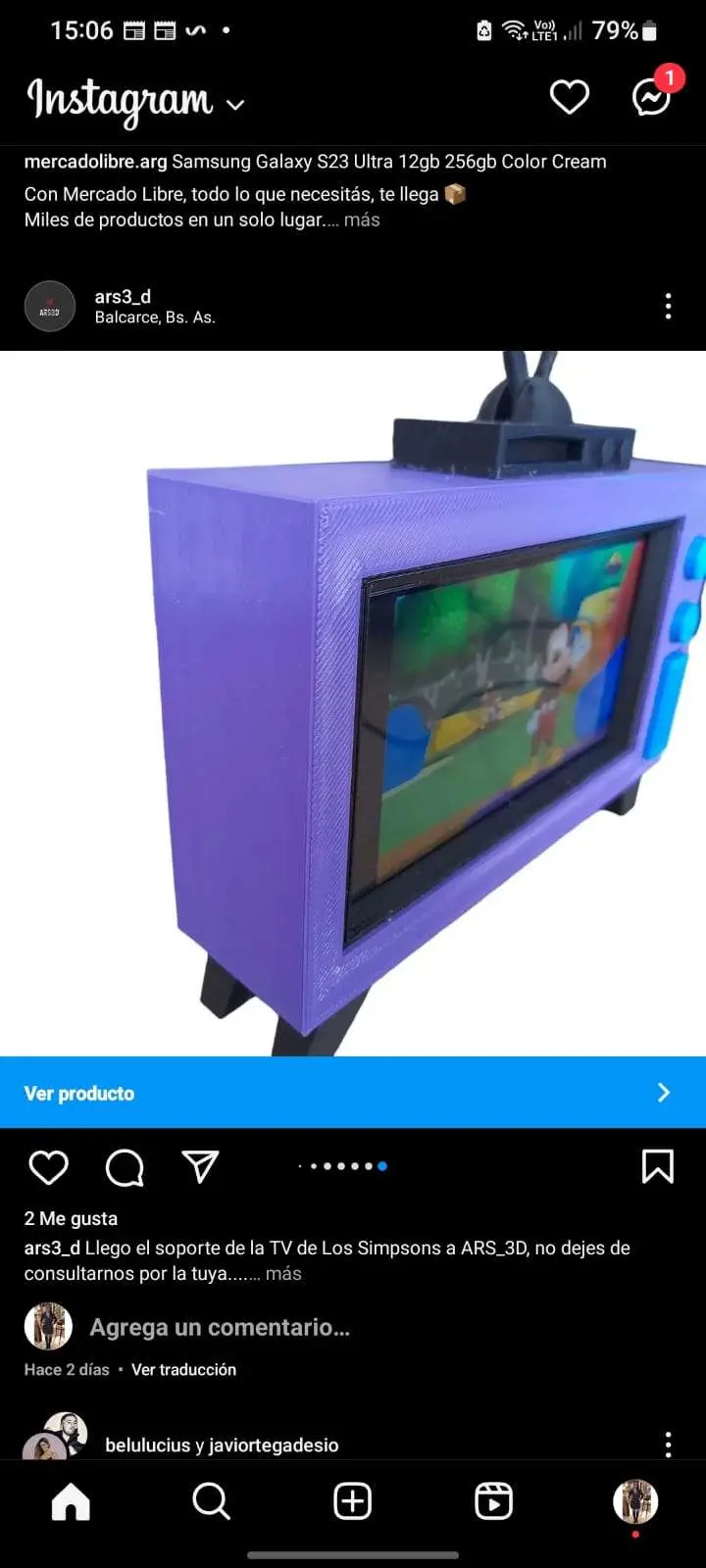
Task: Tap the Agrega un comentario field
Action: point(220,1328)
